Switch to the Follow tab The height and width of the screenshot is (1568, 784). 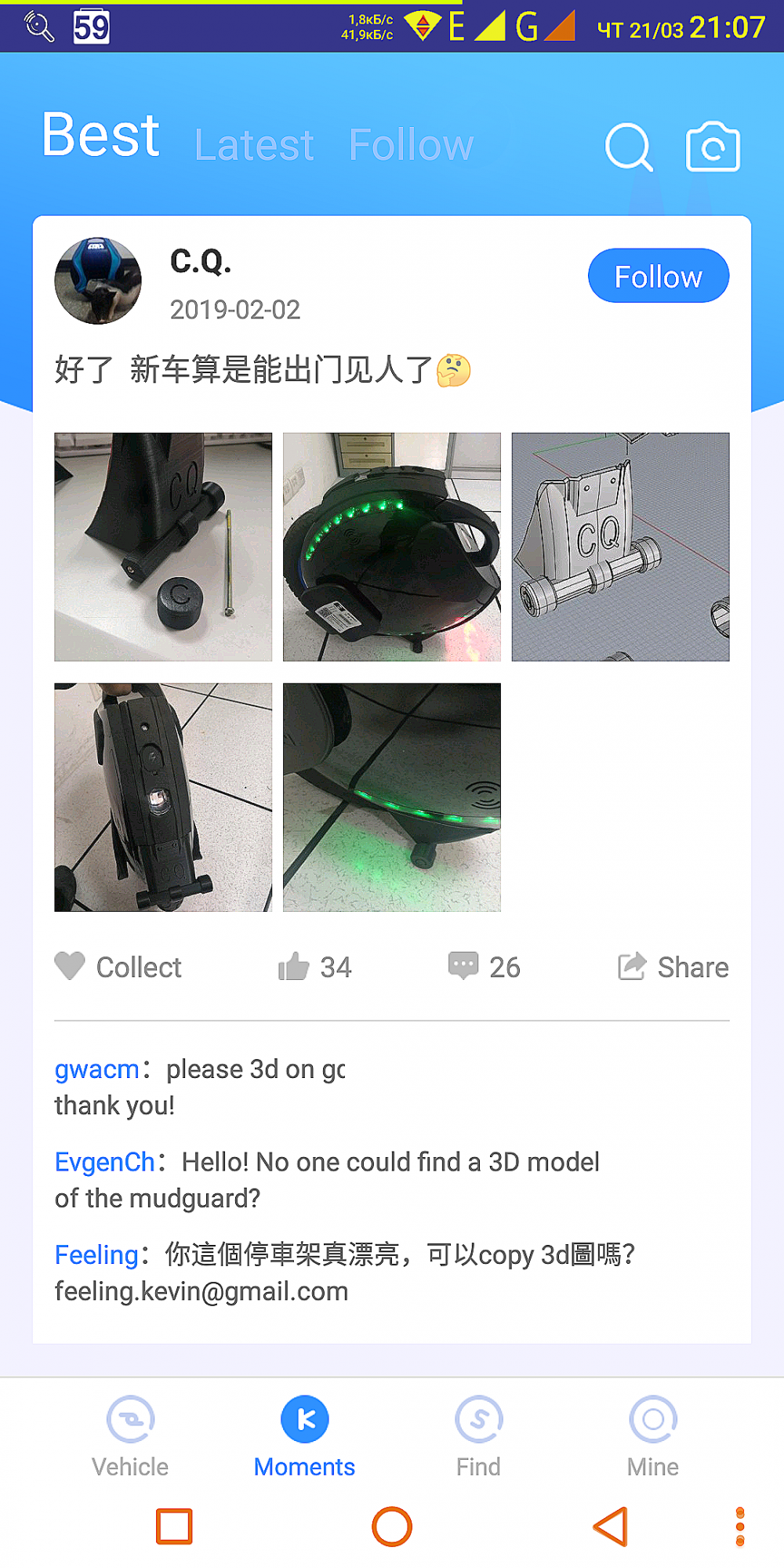(x=411, y=146)
